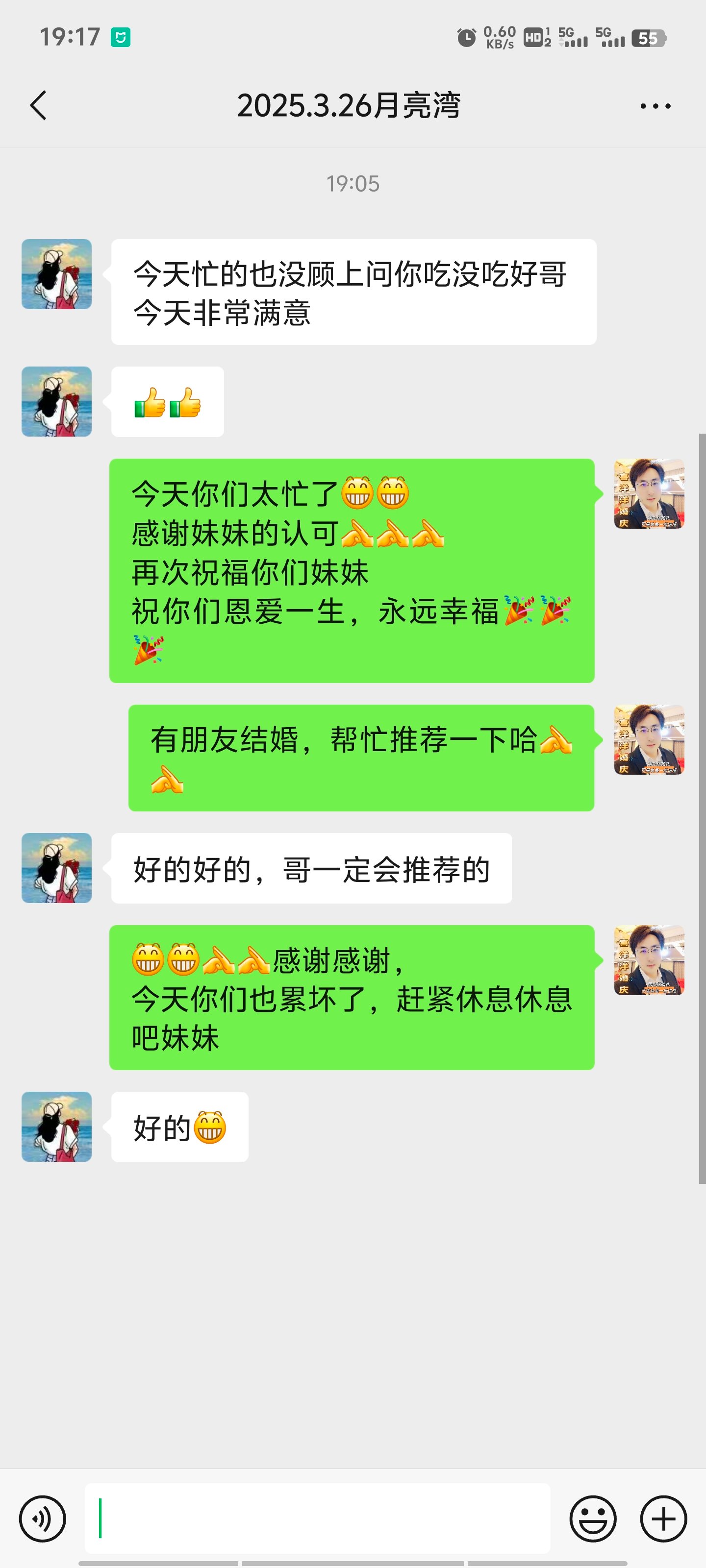
Task: Focus the message text field
Action: (x=317, y=1518)
